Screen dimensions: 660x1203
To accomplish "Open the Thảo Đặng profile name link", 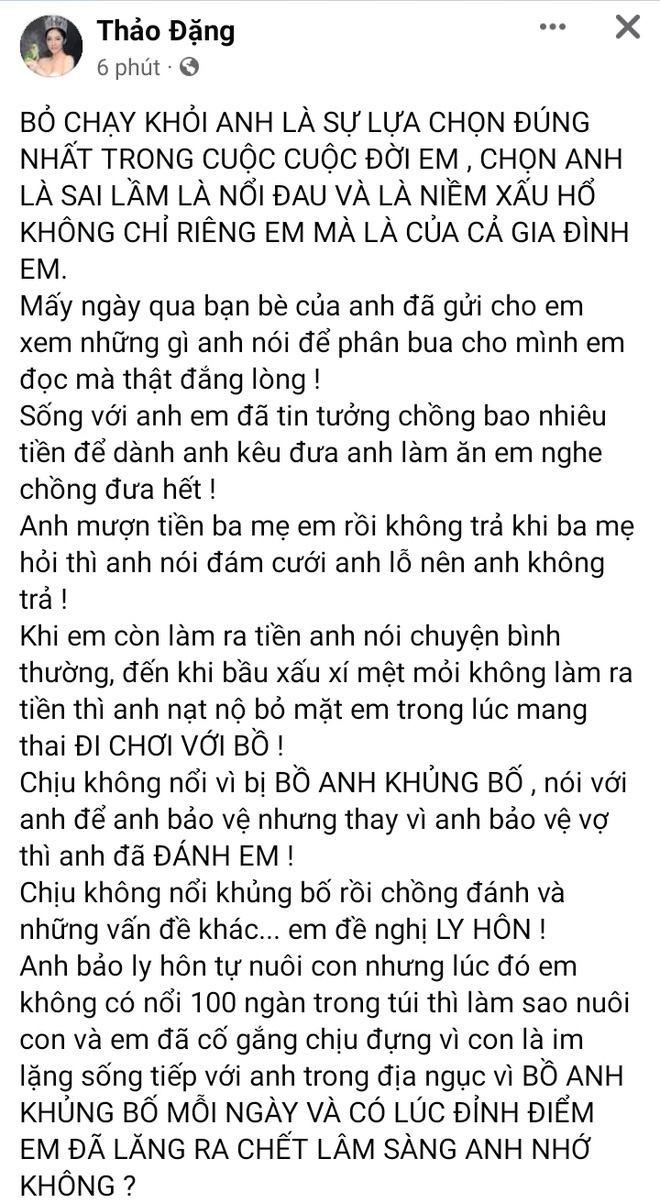I will click(x=166, y=32).
